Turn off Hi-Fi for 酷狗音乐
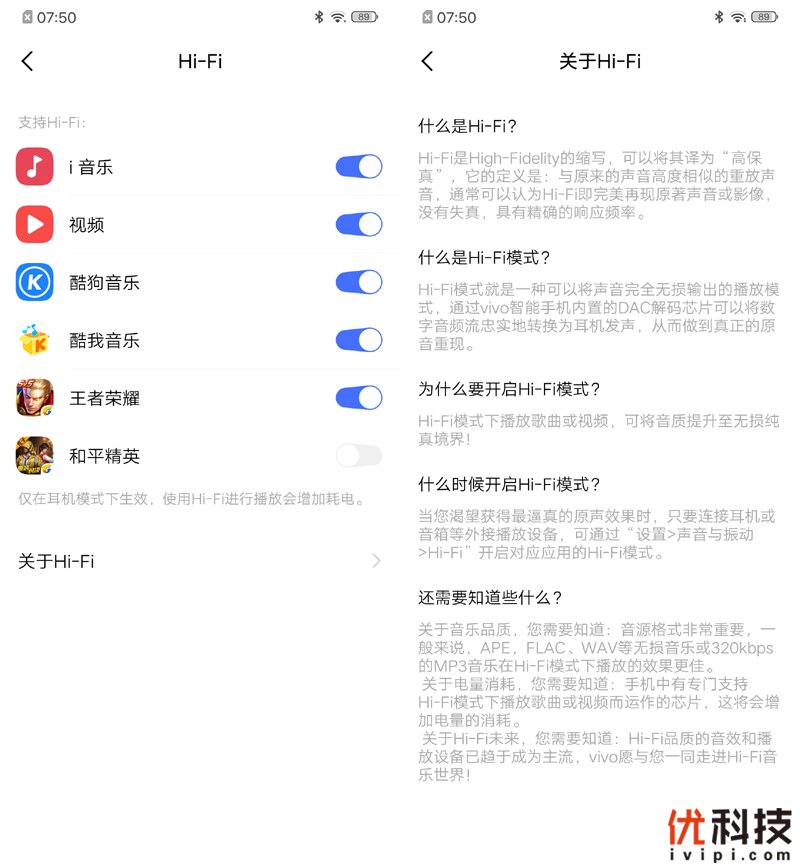This screenshot has height=868, width=800. click(x=359, y=282)
